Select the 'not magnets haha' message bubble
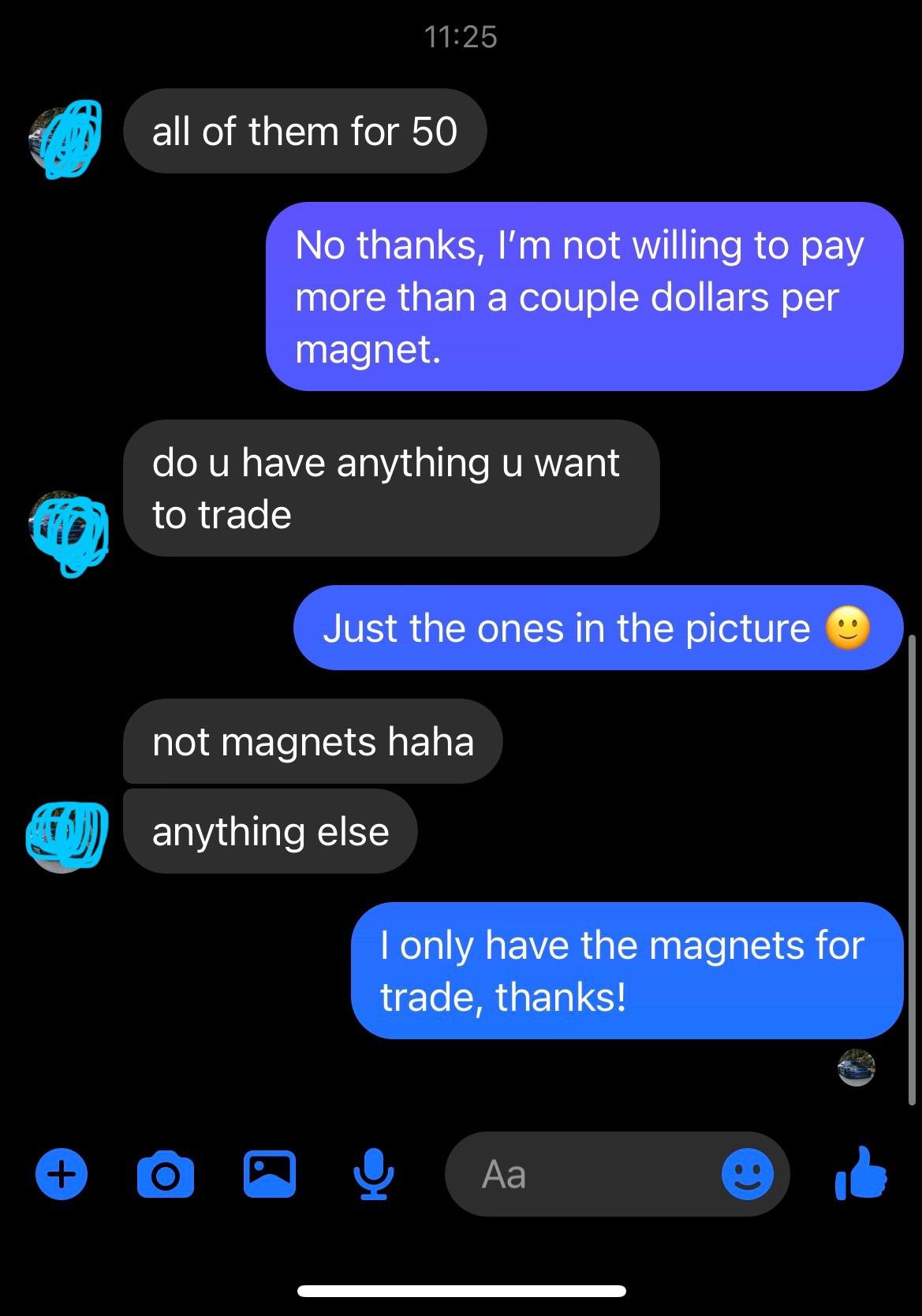Viewport: 922px width, 1316px height. [312, 740]
